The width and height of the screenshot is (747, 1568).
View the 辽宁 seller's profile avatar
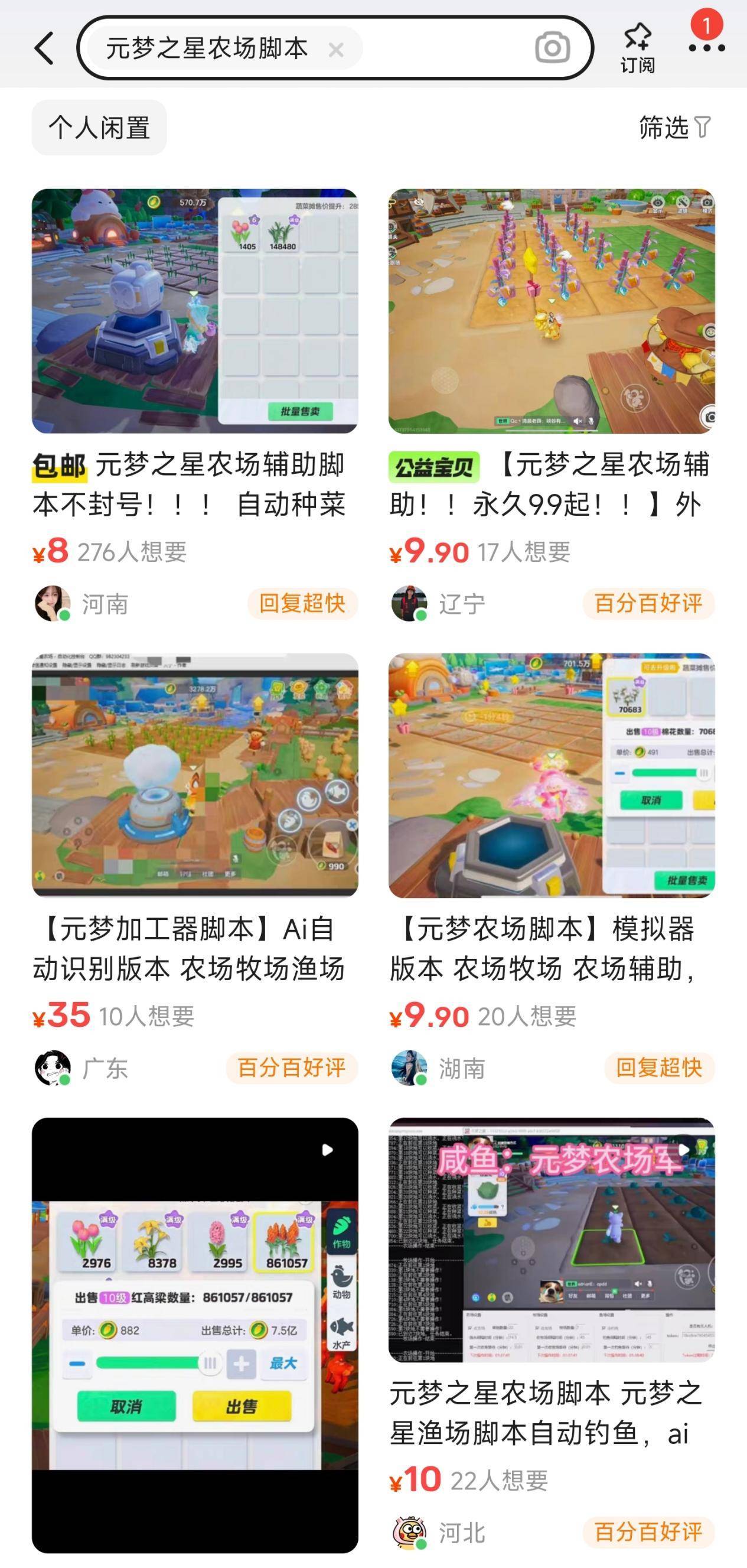tap(409, 603)
